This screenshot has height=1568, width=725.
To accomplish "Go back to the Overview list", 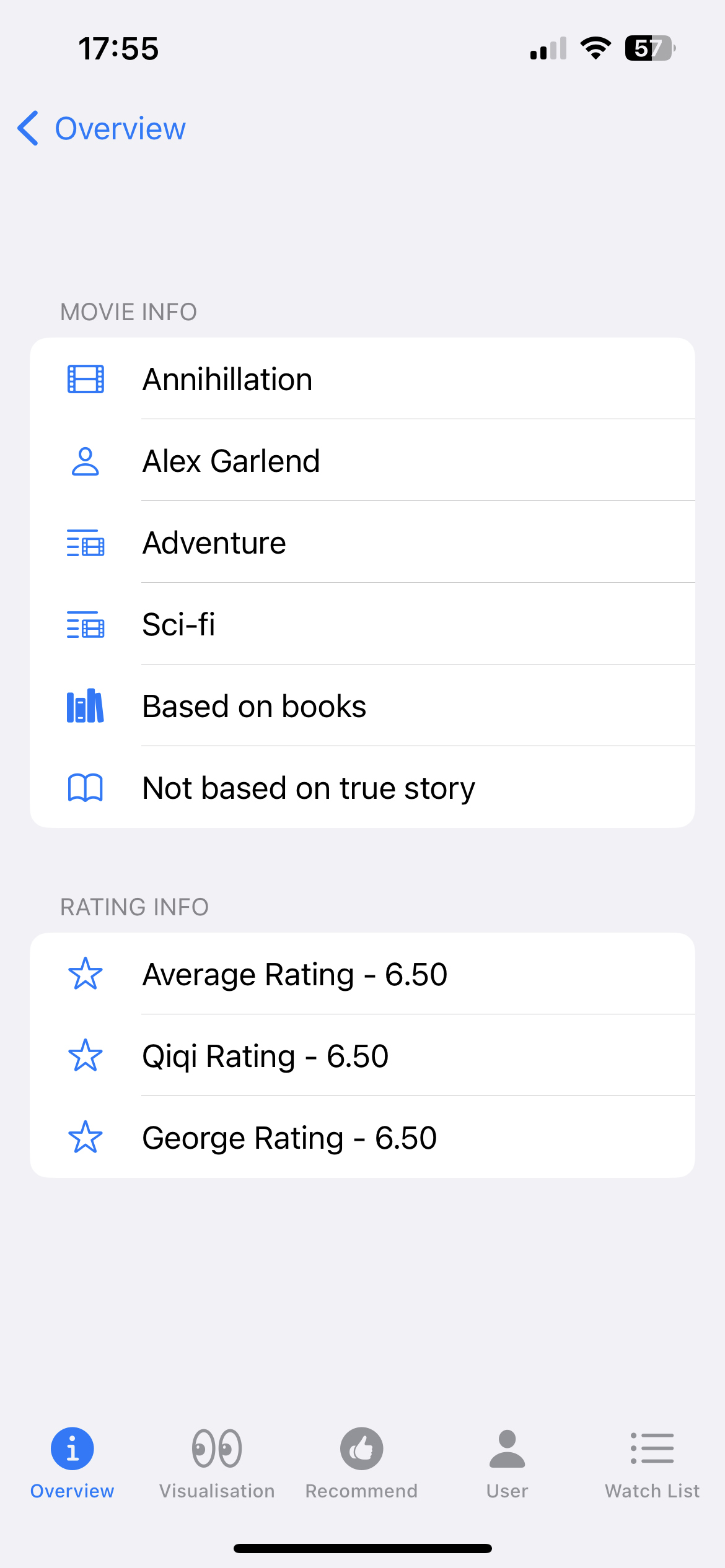I will [102, 129].
